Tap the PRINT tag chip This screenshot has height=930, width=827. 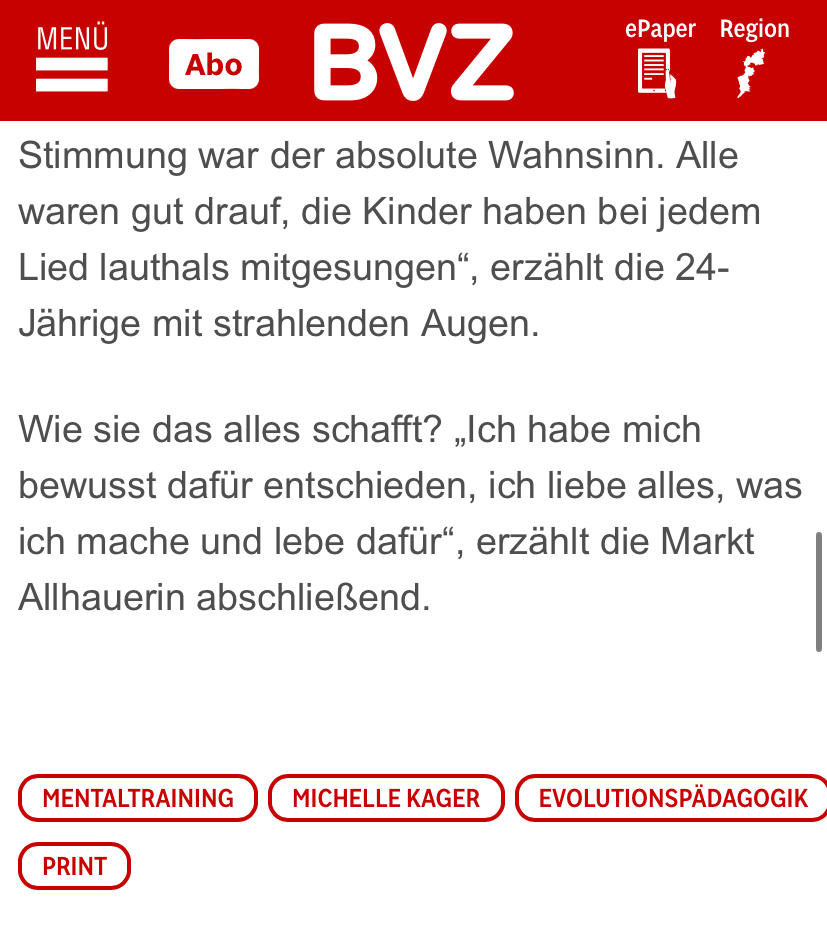[75, 866]
